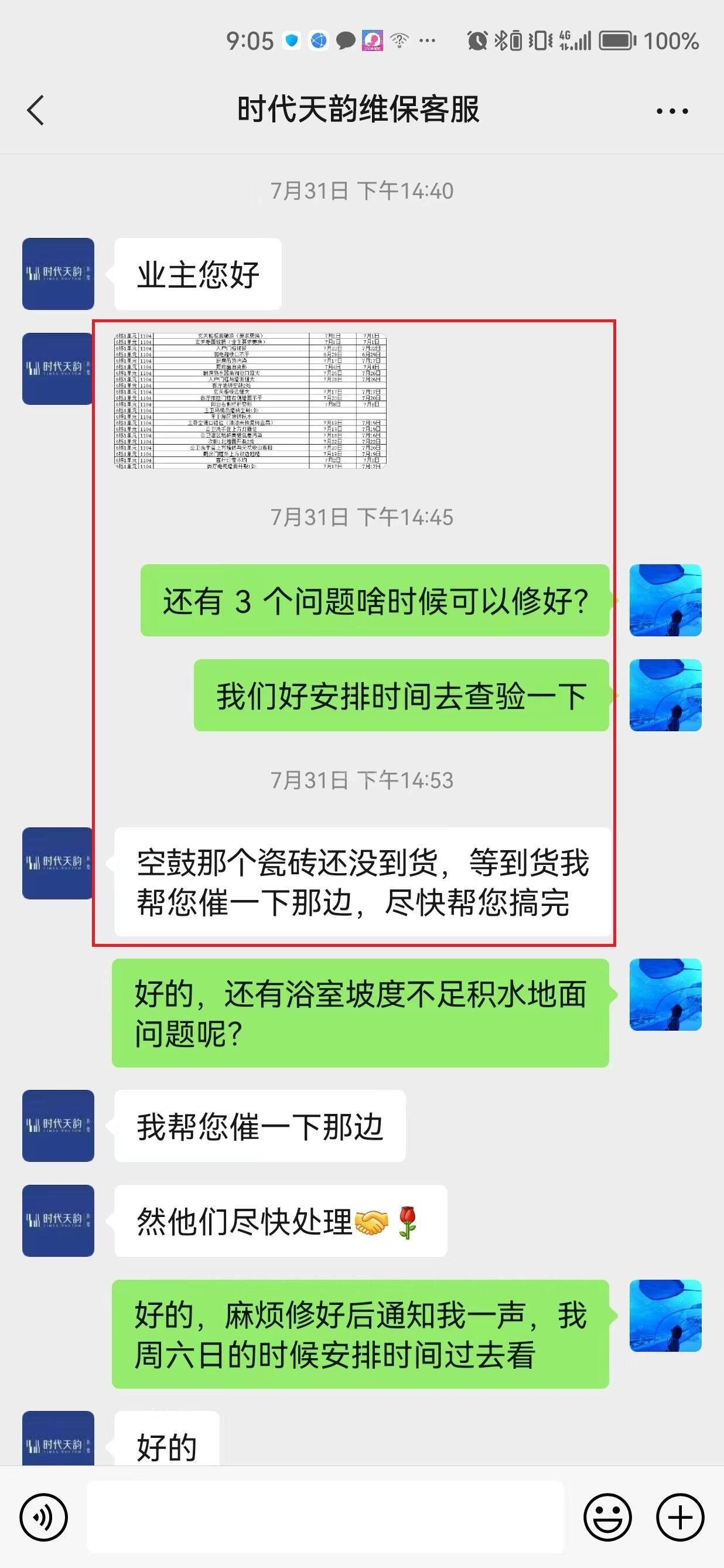Focus the message text field

click(x=326, y=1518)
